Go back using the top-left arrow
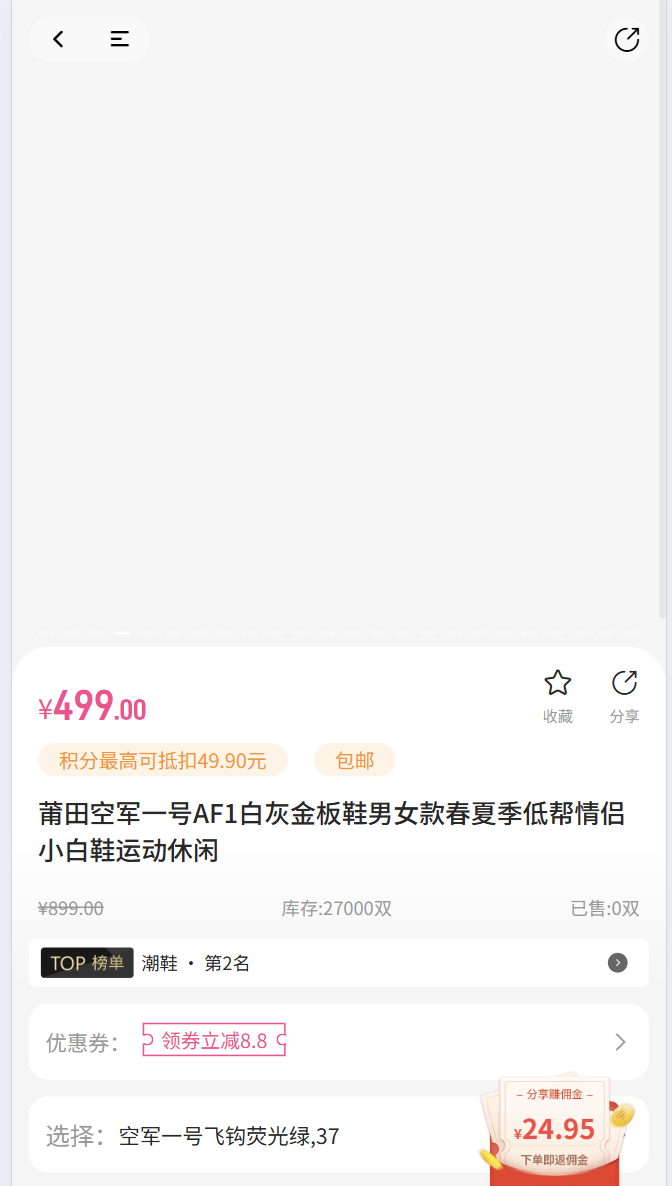The width and height of the screenshot is (672, 1186). pos(59,39)
